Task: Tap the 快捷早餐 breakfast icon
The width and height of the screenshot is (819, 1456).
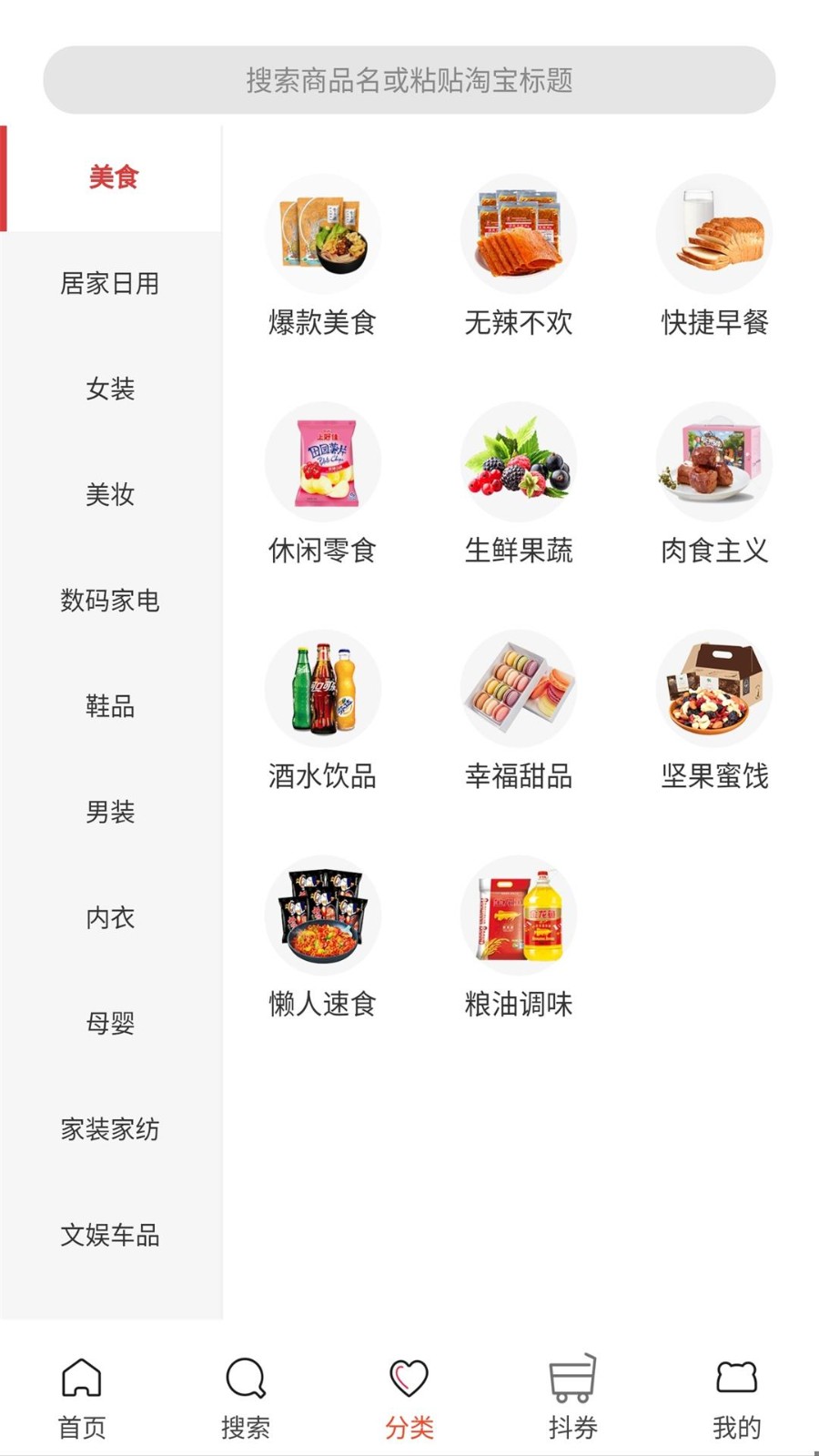Action: tap(714, 233)
